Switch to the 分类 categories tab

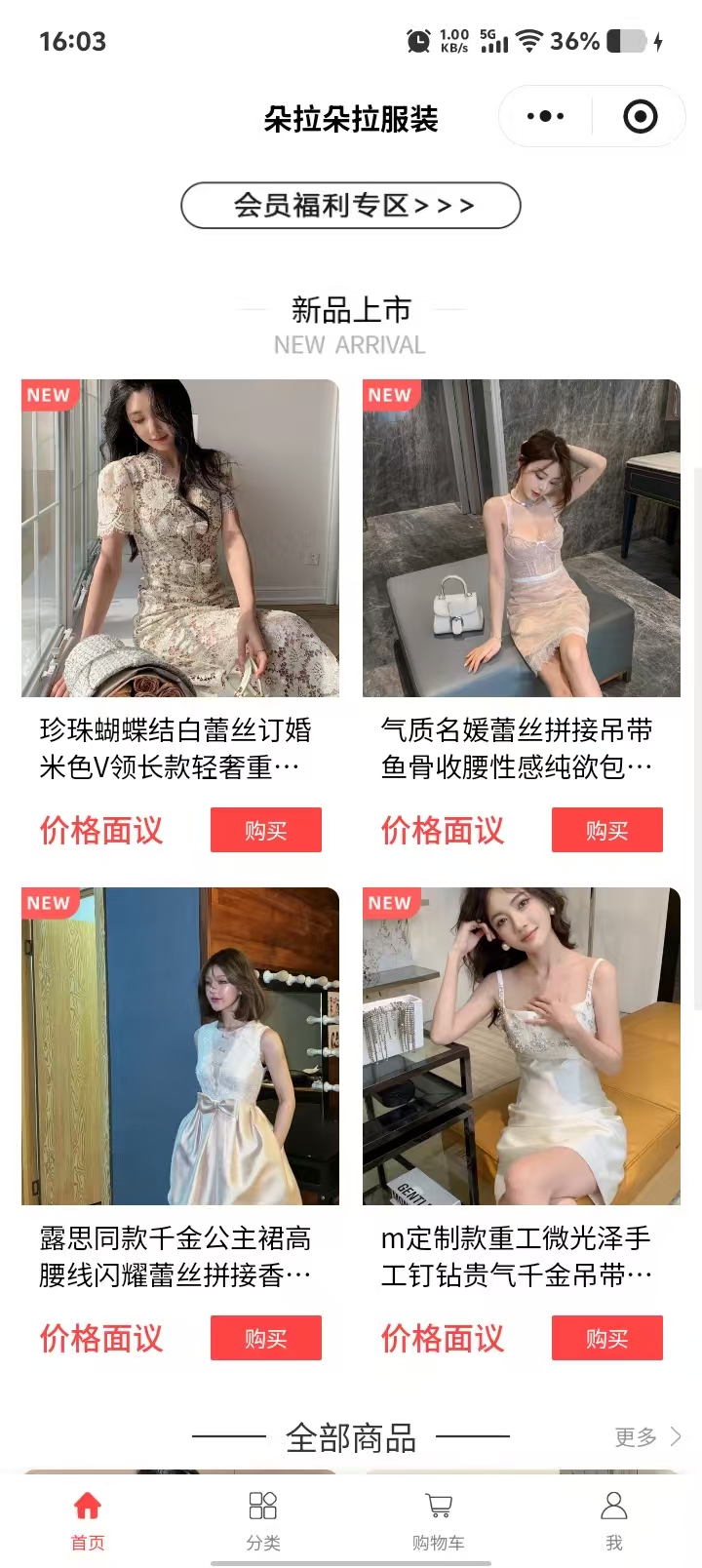pos(263,1519)
